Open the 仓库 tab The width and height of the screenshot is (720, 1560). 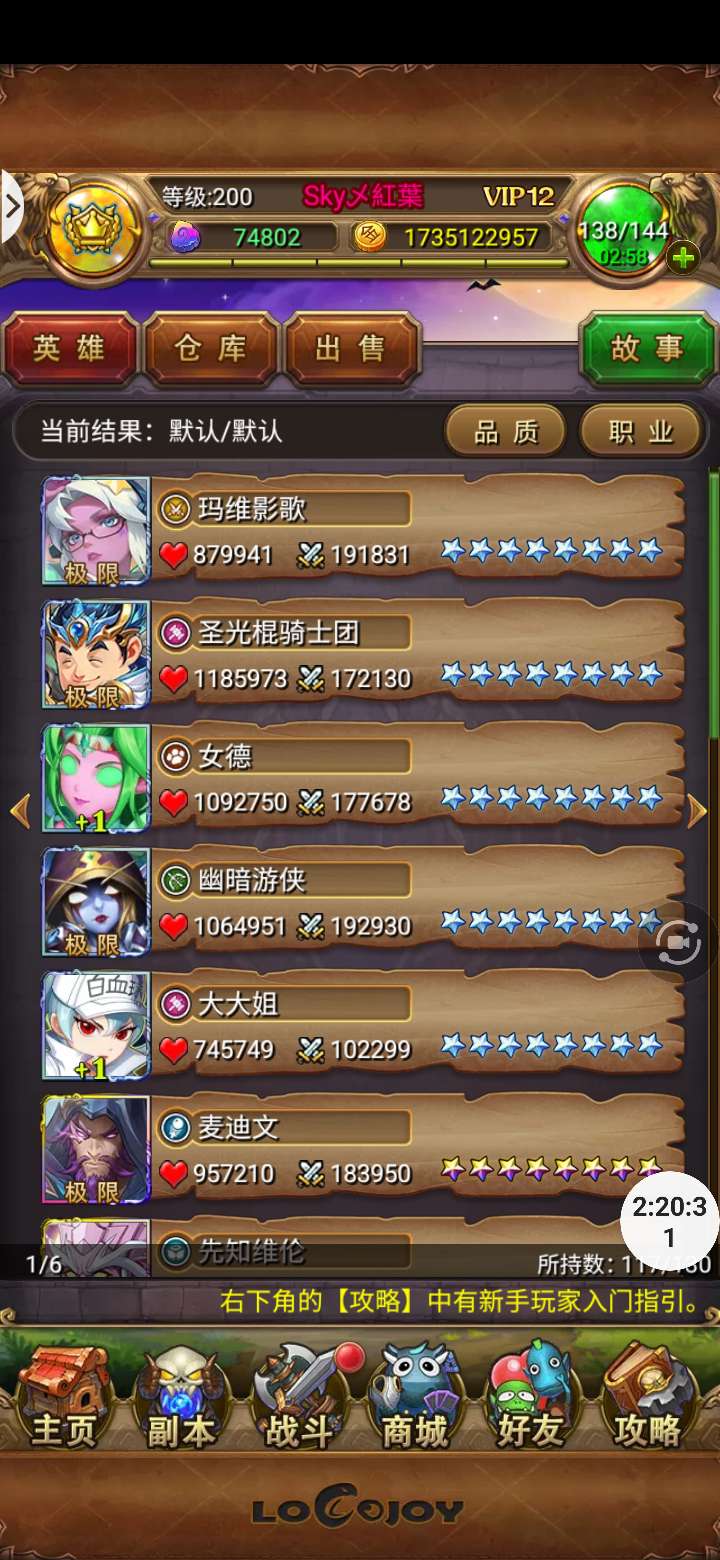click(x=210, y=348)
